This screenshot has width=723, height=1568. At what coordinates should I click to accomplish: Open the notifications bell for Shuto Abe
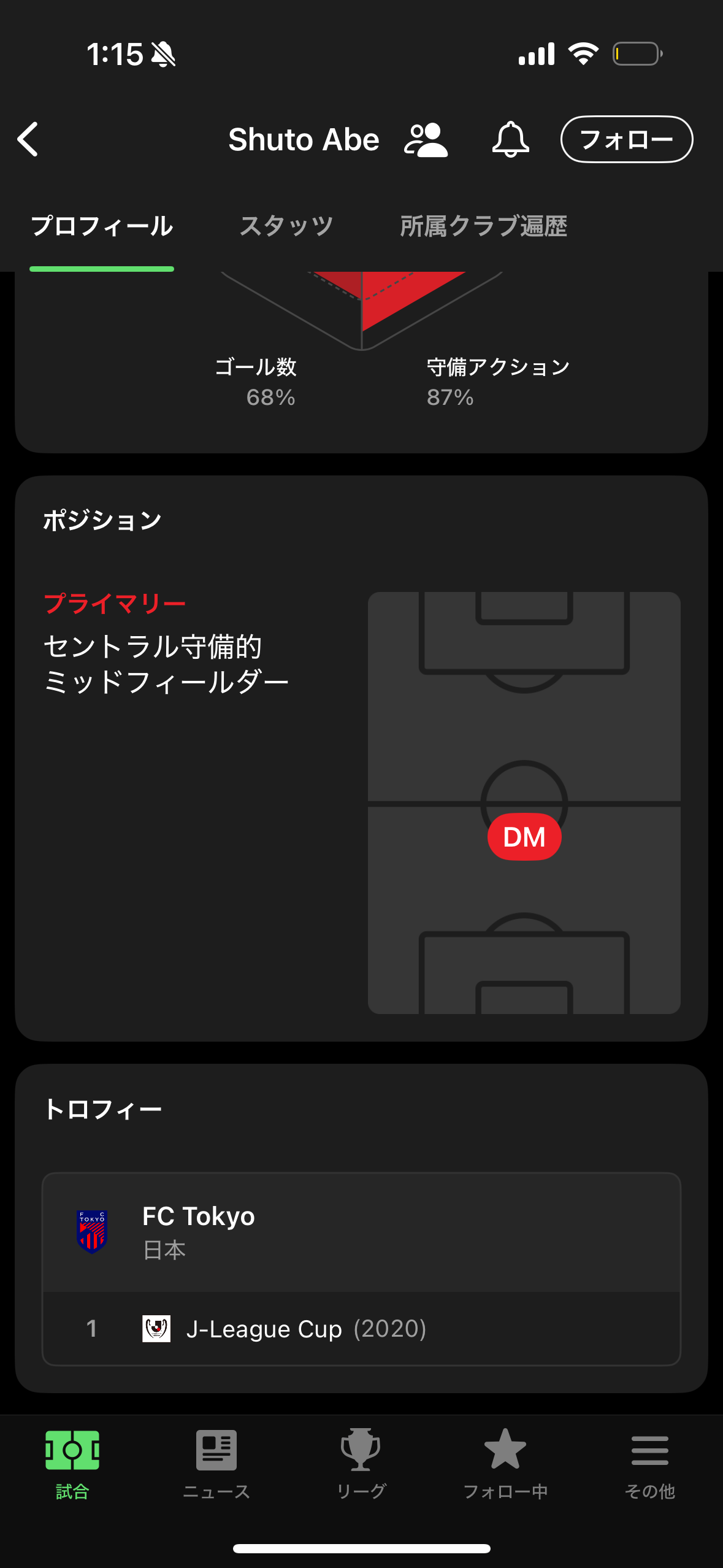tap(510, 139)
